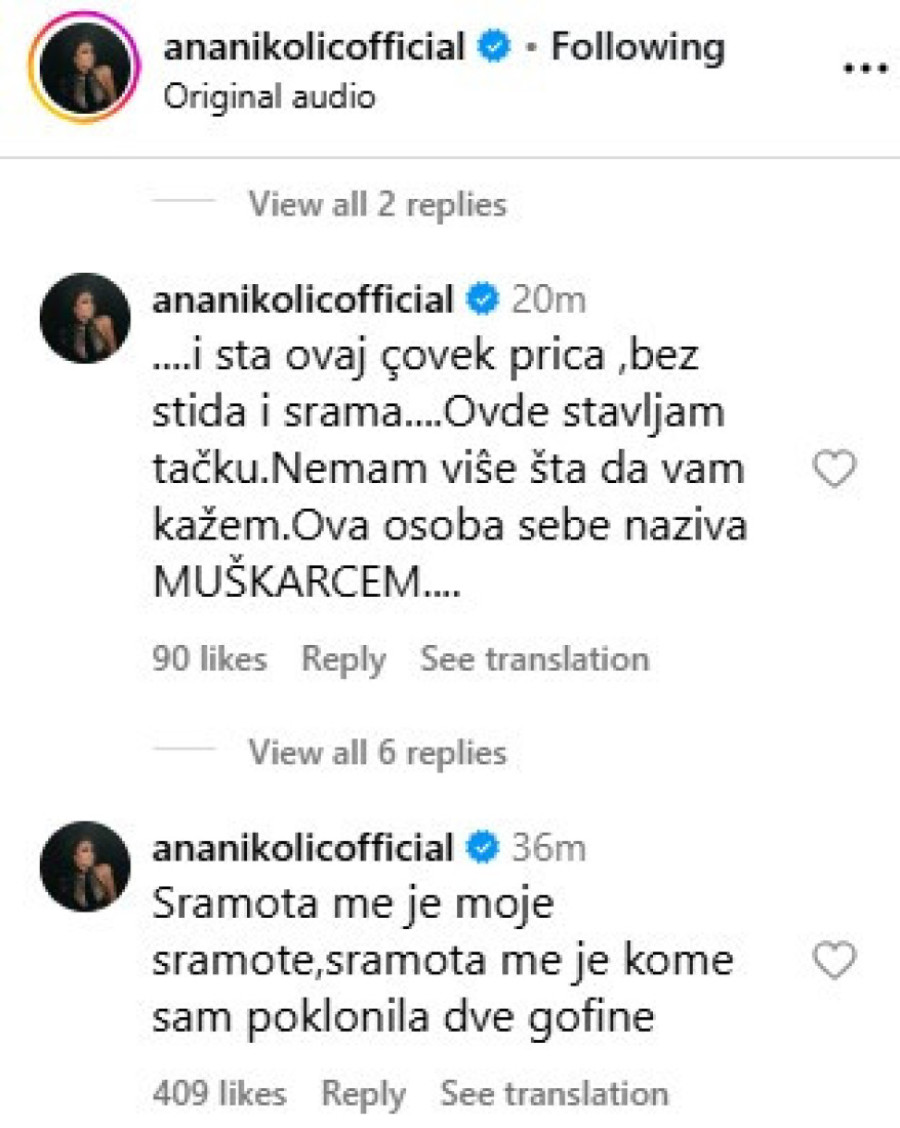Open ananikolicofficial's story from header avatar
The width and height of the screenshot is (900, 1128).
click(x=85, y=67)
